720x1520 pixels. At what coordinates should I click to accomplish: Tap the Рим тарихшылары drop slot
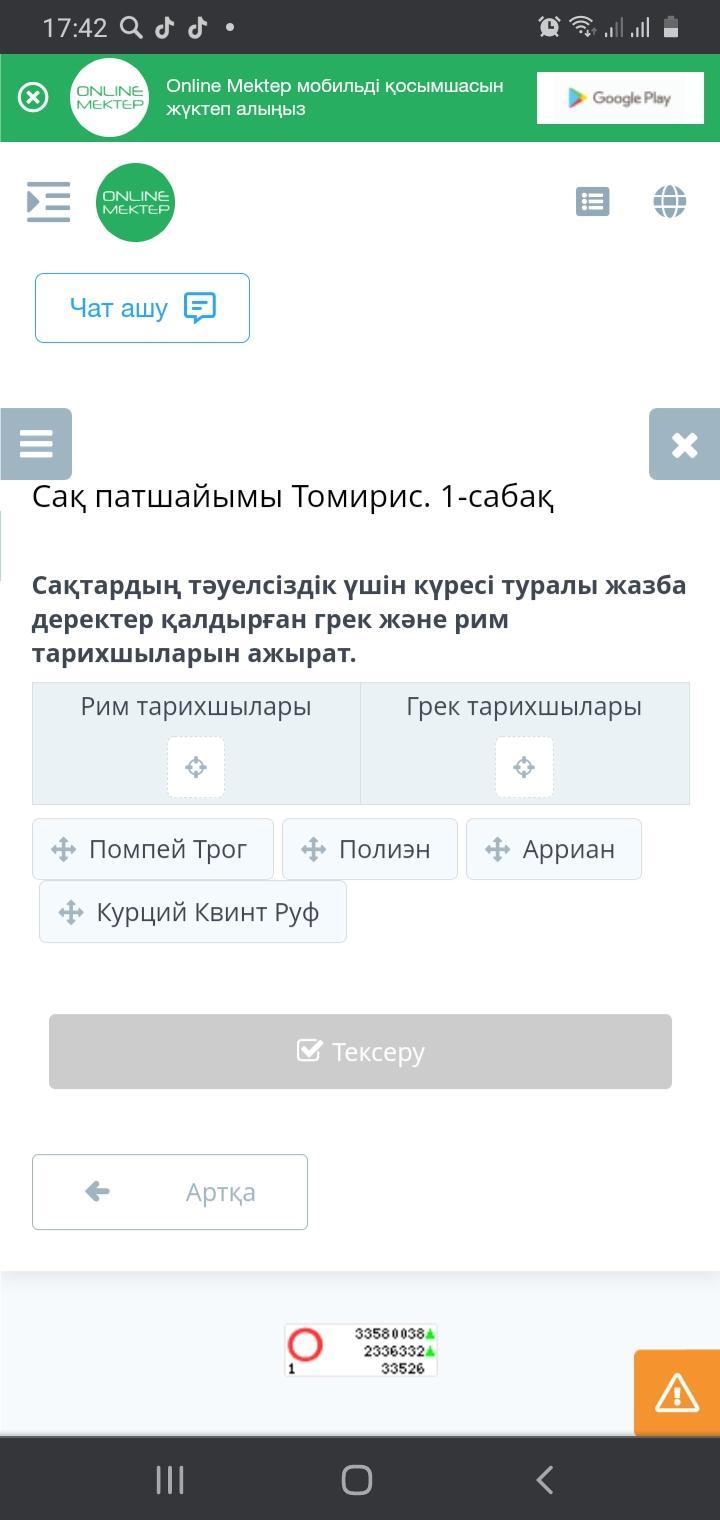click(x=196, y=767)
